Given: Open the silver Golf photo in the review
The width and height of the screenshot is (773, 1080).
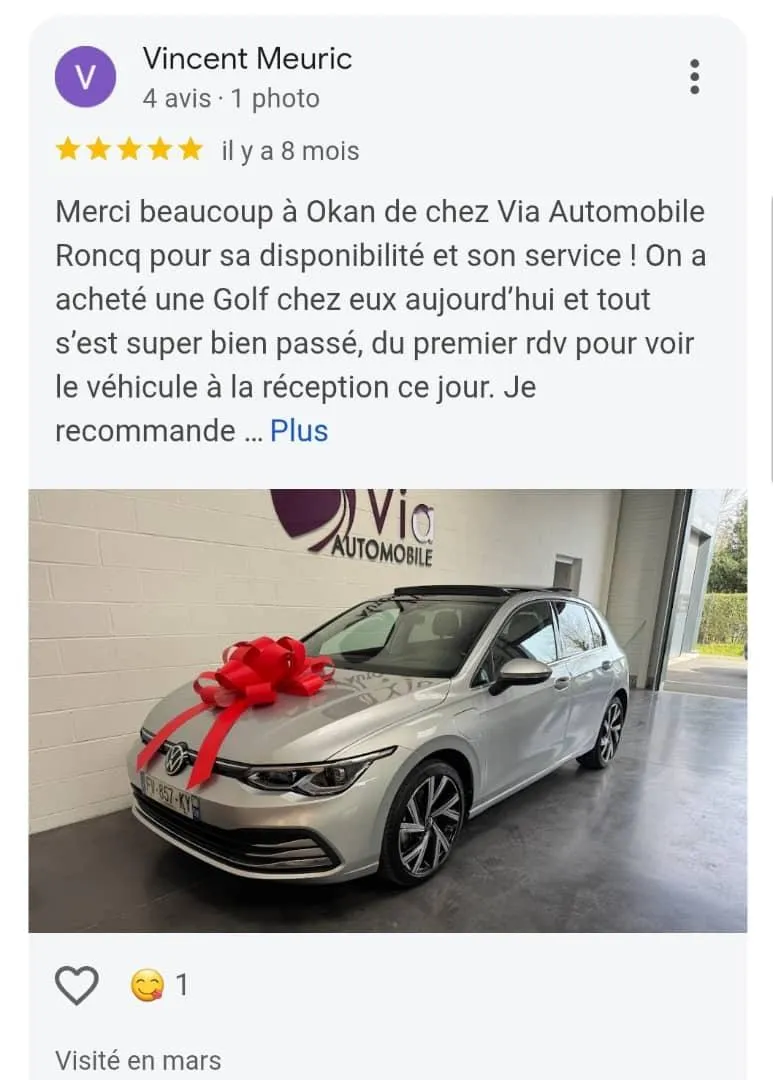Looking at the screenshot, I should (387, 710).
